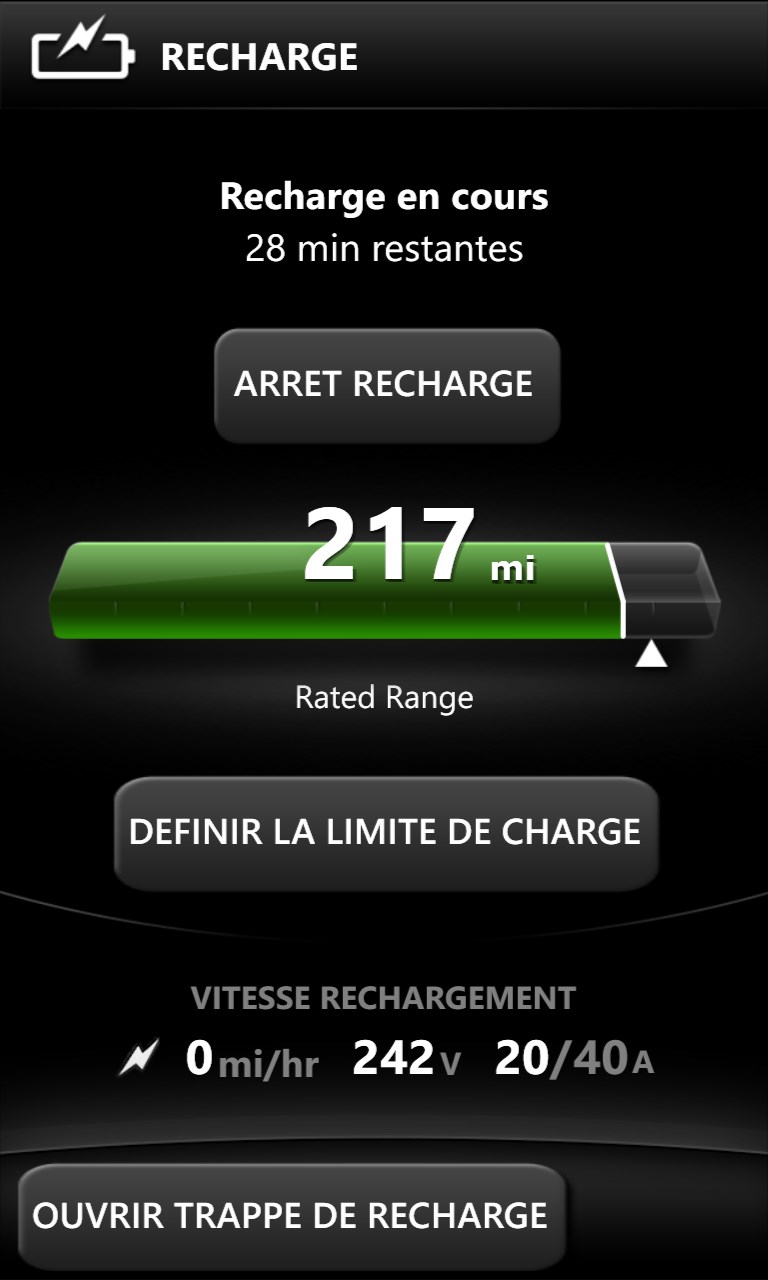Select the Rated Range label
Viewport: 768px width, 1280px height.
click(x=383, y=697)
